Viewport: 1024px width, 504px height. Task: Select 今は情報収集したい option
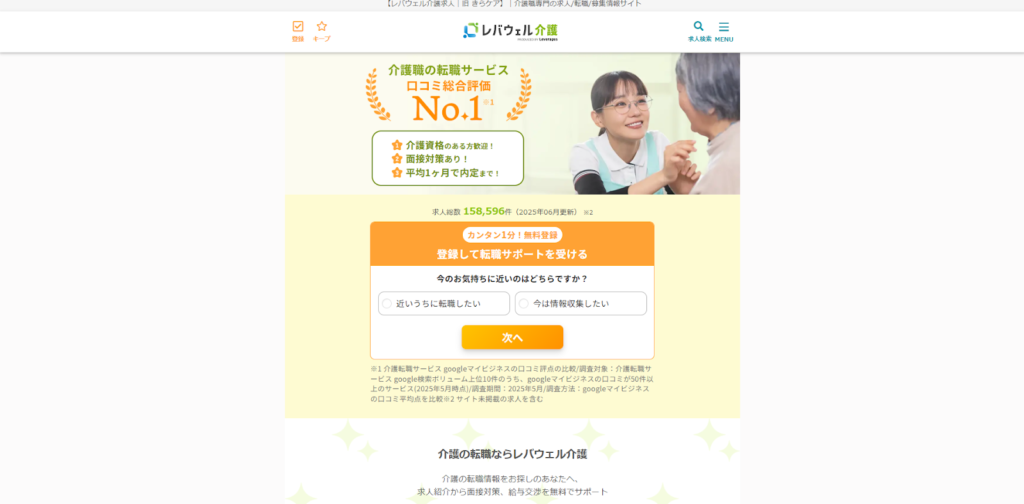point(581,303)
